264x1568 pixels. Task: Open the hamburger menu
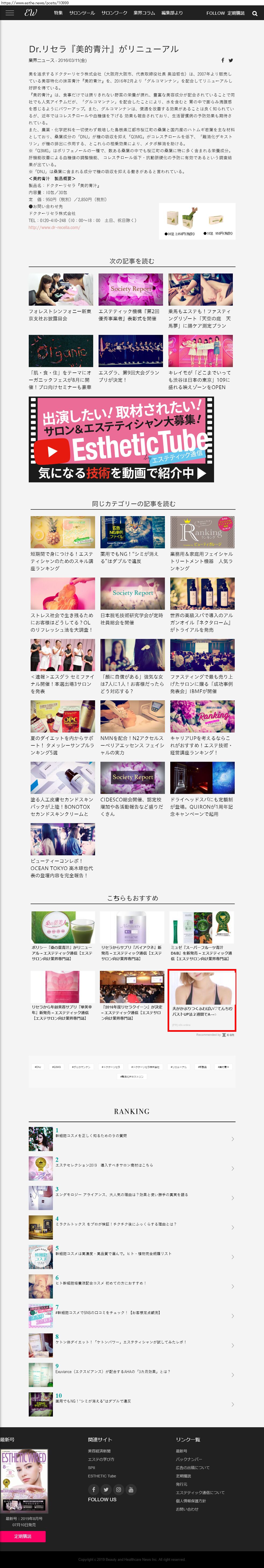point(9,13)
